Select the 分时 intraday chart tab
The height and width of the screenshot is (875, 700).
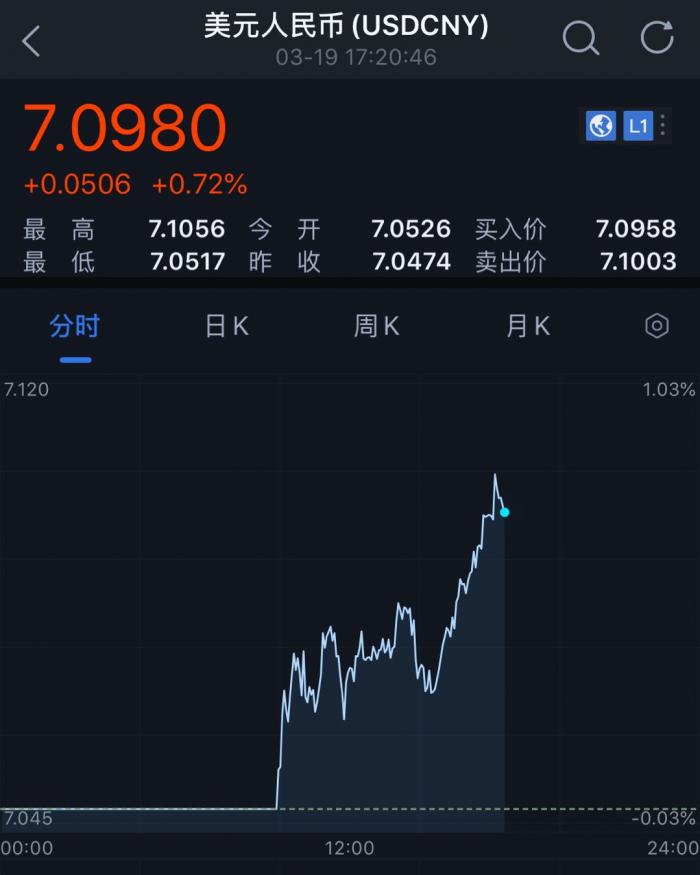point(75,326)
